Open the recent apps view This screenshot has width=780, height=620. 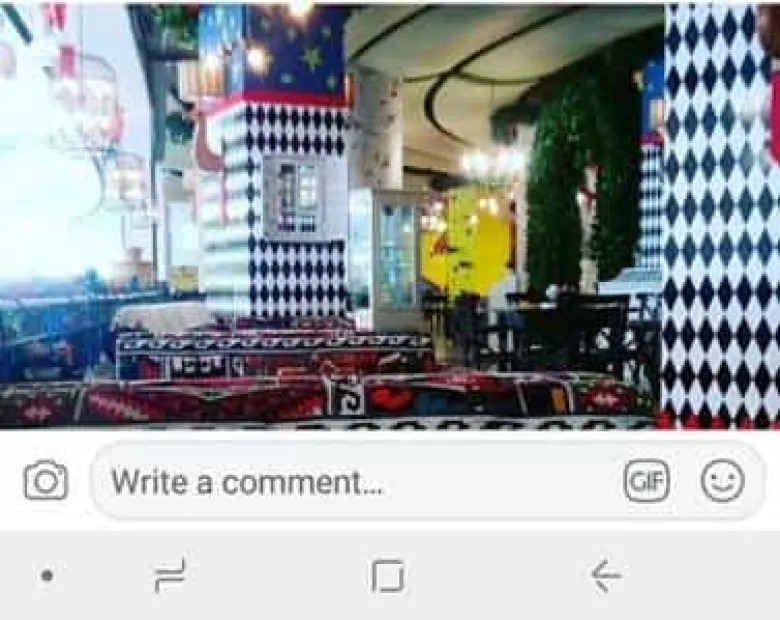click(170, 576)
